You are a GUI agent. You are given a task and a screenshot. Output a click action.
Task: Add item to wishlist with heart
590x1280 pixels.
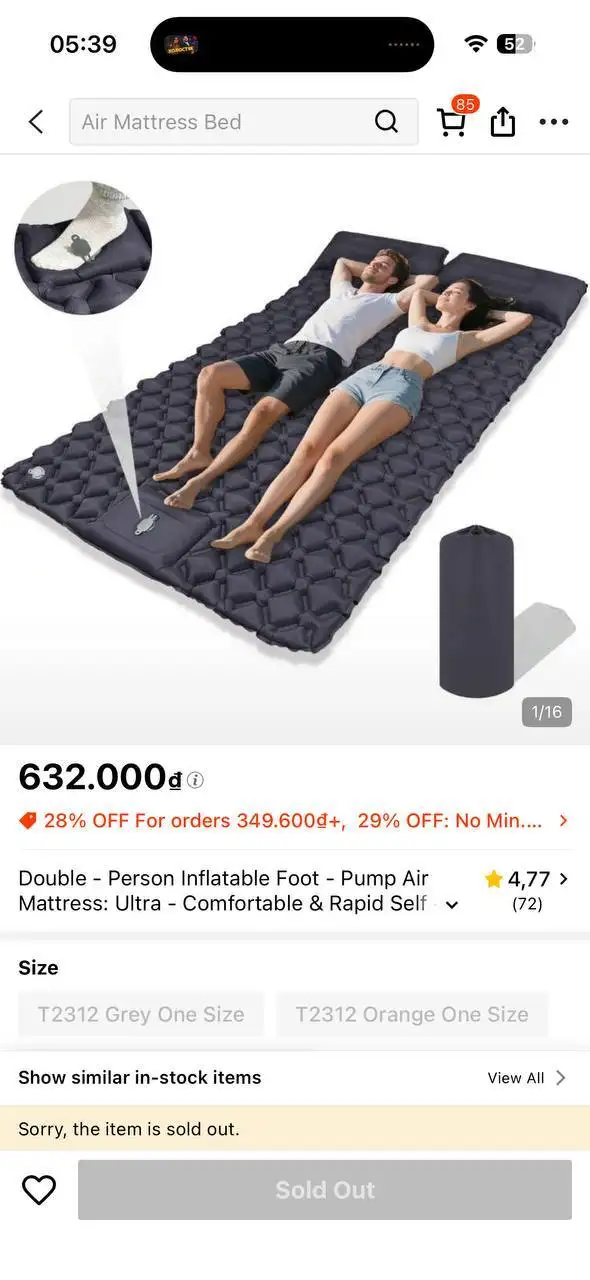pyautogui.click(x=39, y=1190)
